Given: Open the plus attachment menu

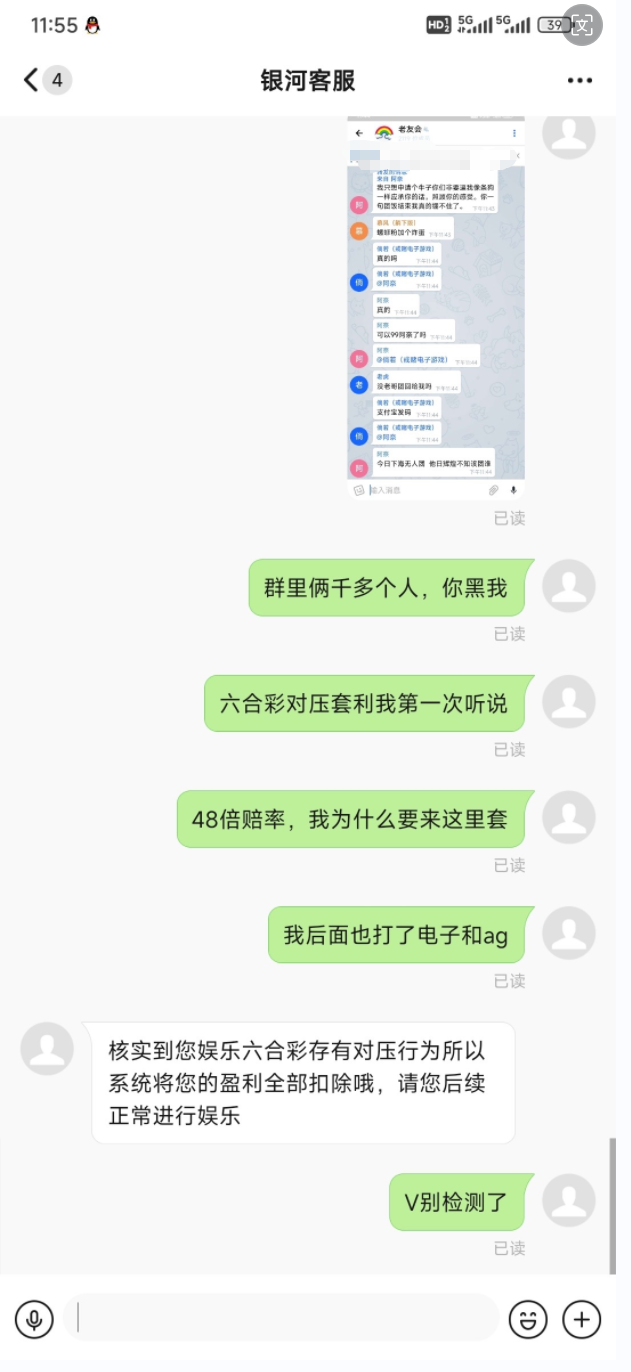Looking at the screenshot, I should [x=582, y=1319].
